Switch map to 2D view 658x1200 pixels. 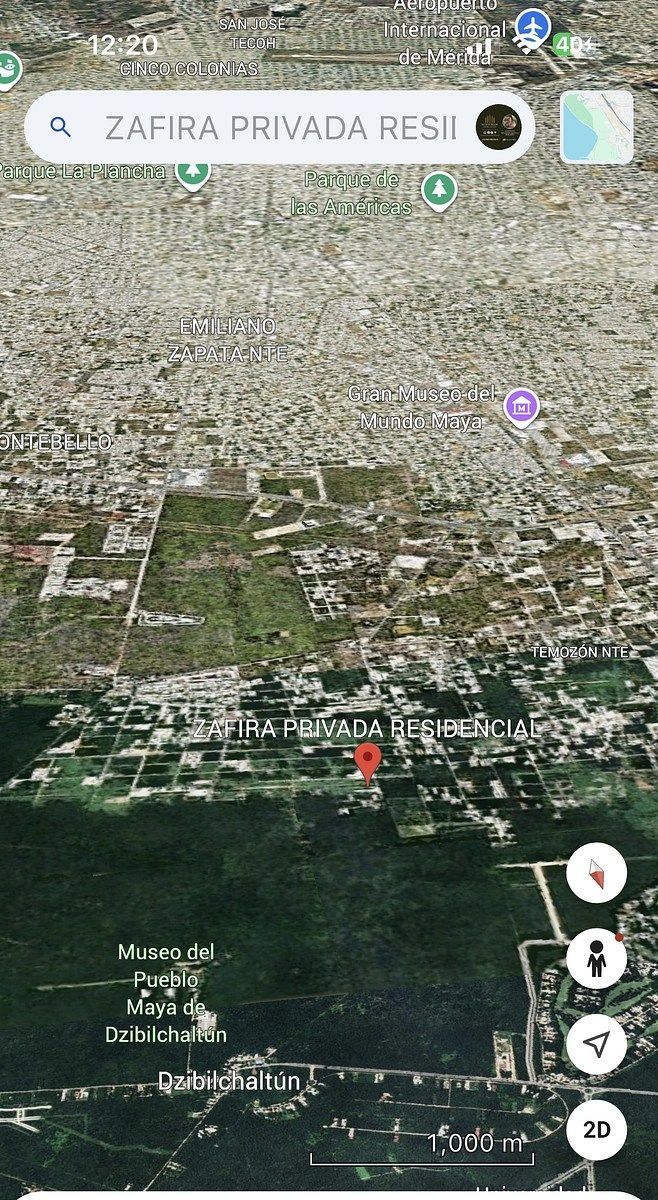596,1130
